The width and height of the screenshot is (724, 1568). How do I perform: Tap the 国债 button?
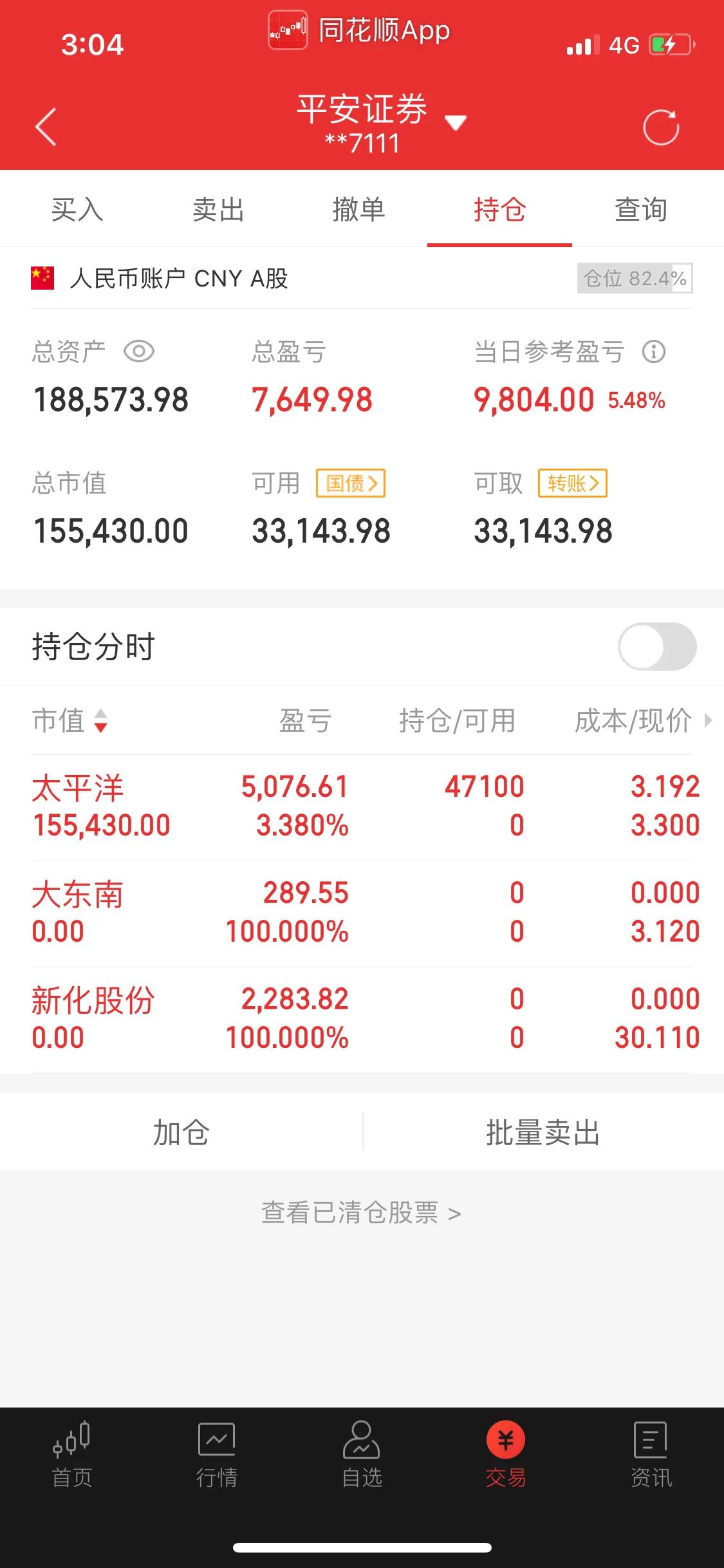click(x=351, y=483)
